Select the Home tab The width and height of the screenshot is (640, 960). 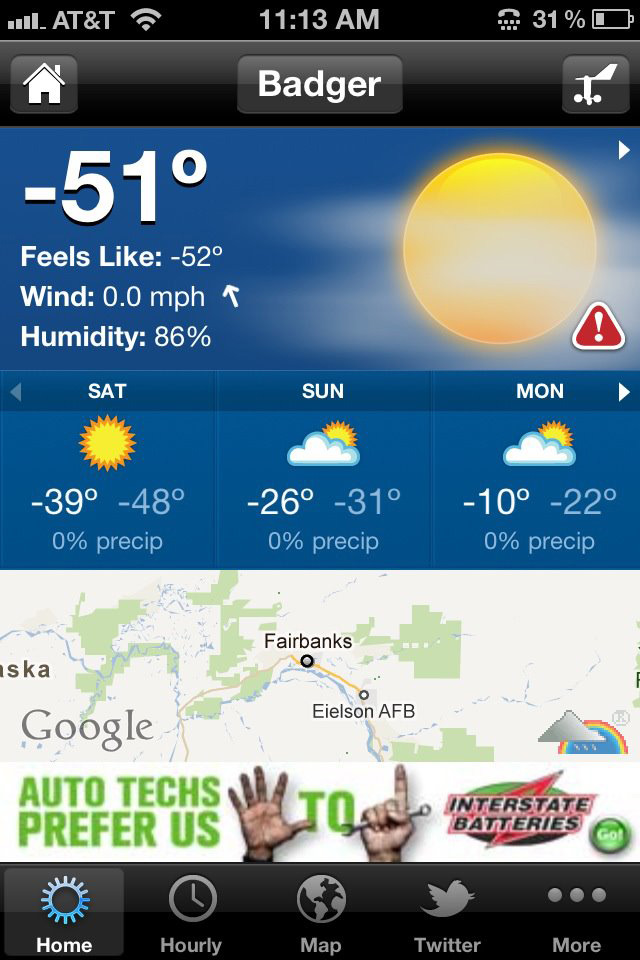64,912
